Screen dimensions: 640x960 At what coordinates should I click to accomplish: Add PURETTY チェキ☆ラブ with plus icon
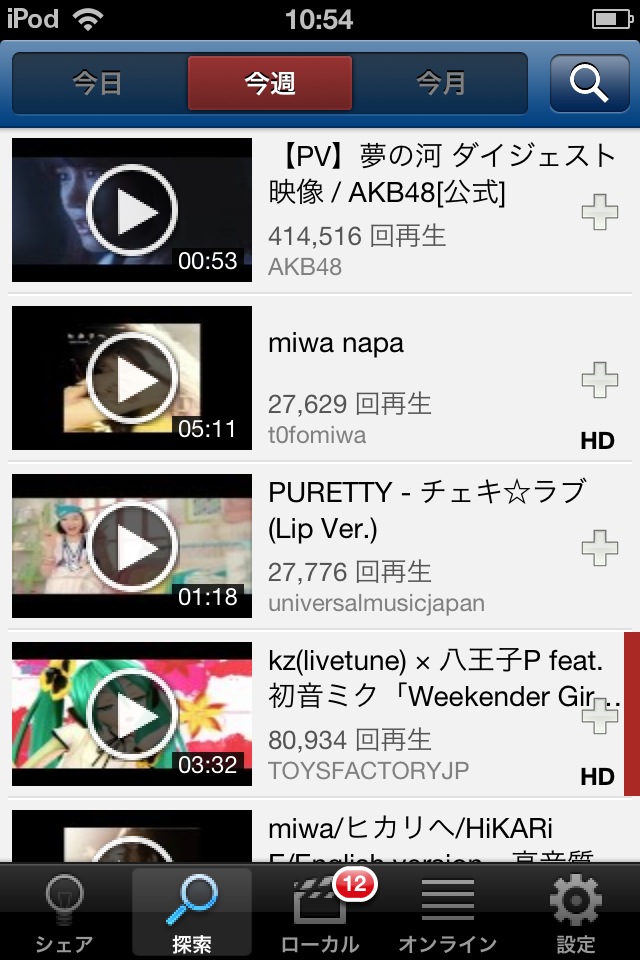pyautogui.click(x=599, y=548)
